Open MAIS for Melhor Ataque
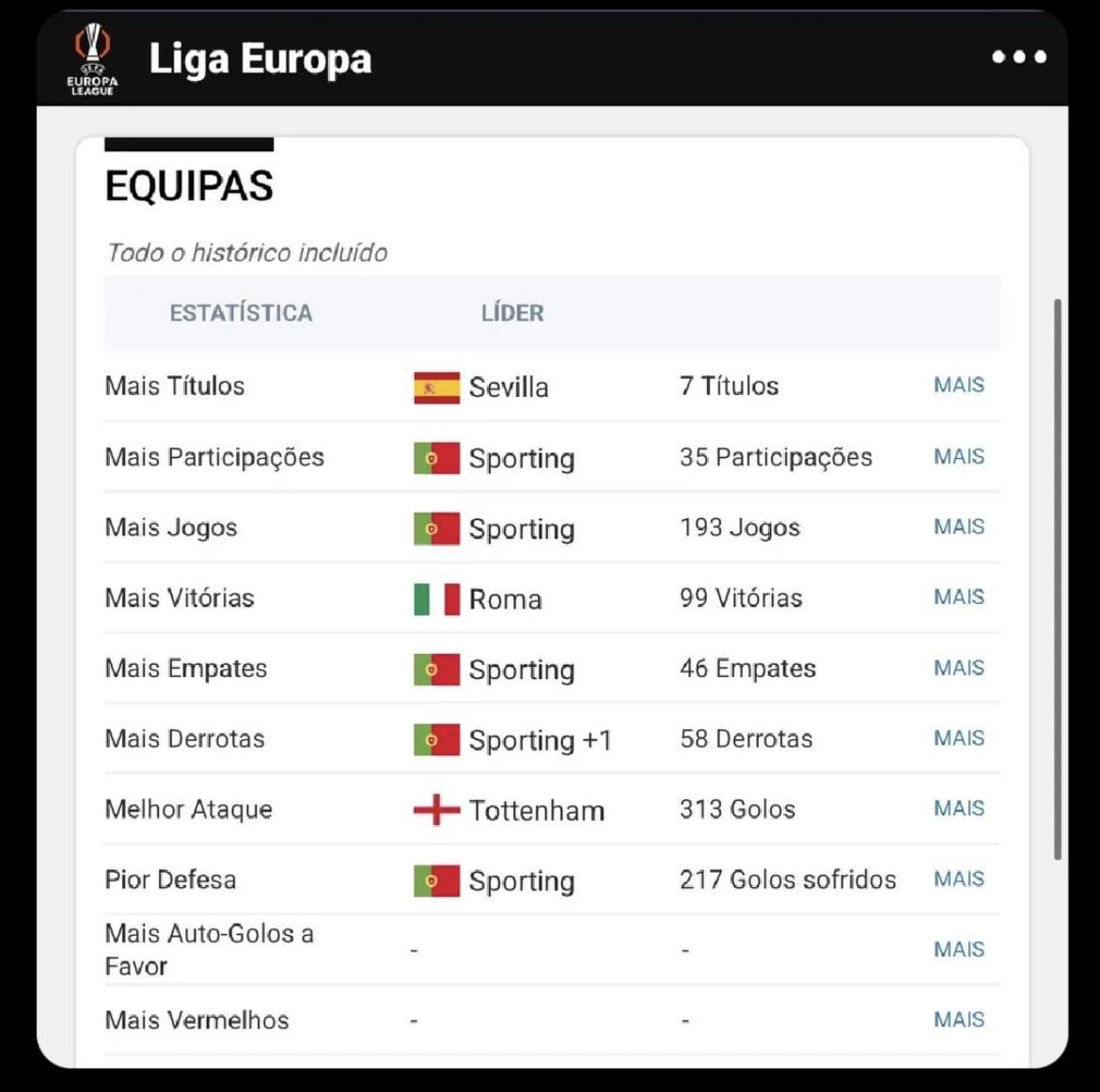This screenshot has height=1092, width=1100. click(958, 809)
